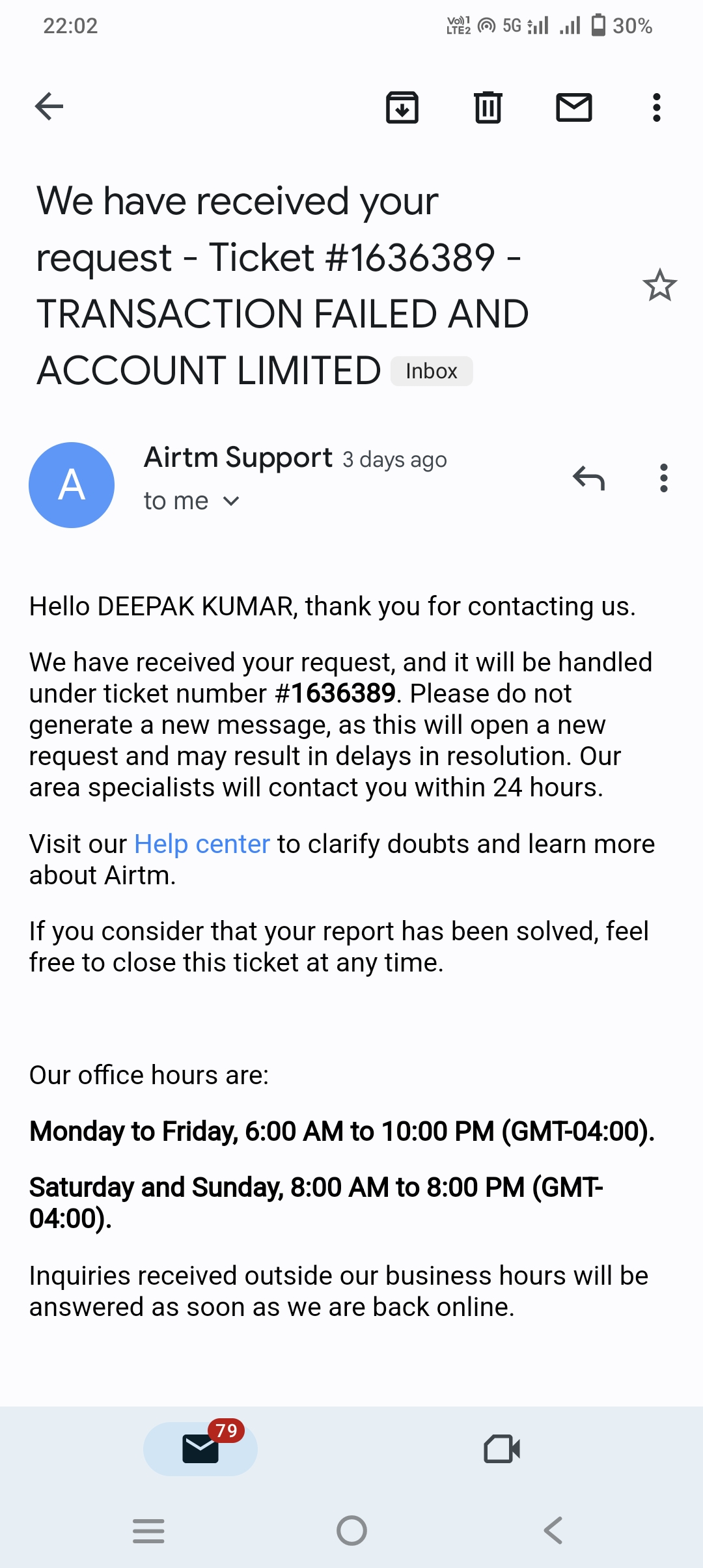Open recent apps from navigation bar
The width and height of the screenshot is (703, 1568).
click(x=148, y=1530)
